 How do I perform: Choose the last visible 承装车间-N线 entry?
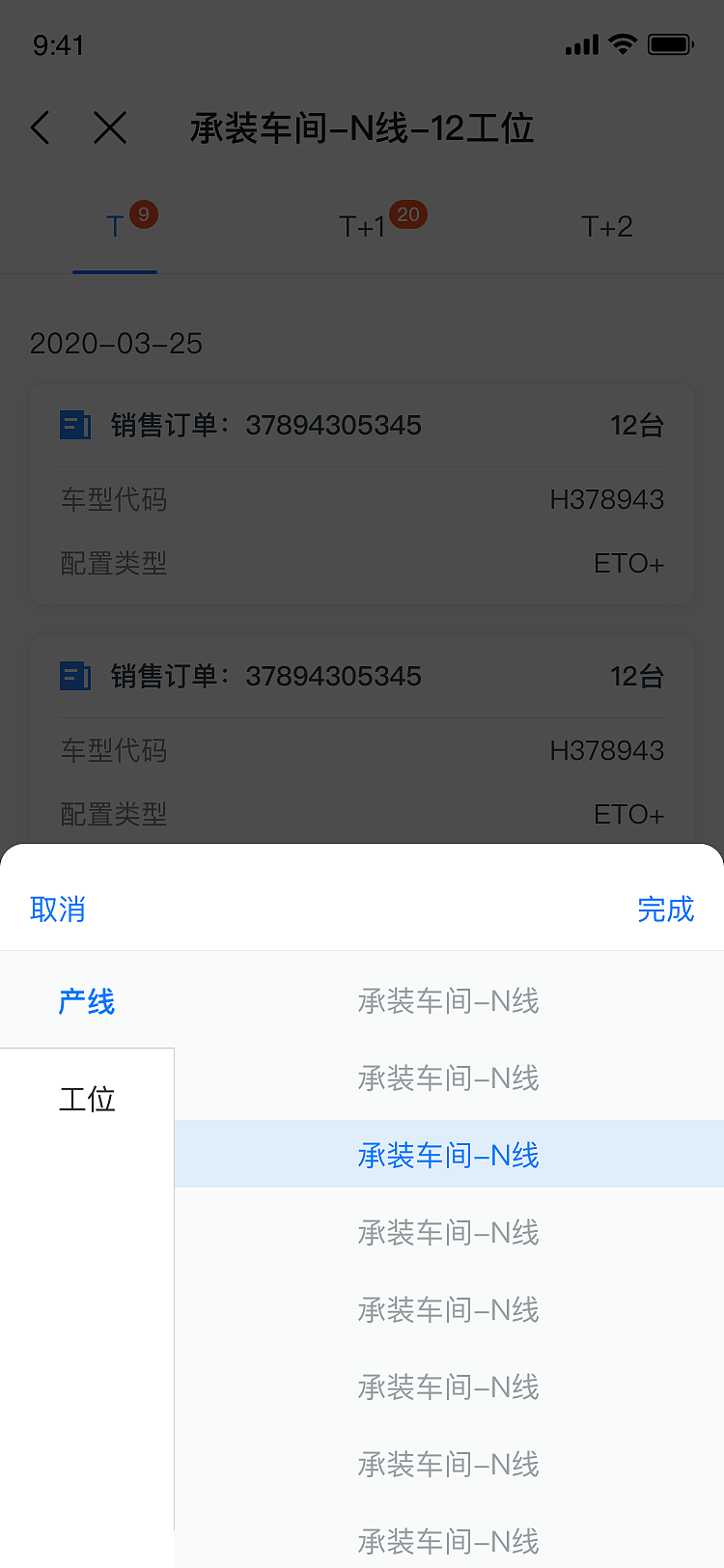click(449, 1539)
